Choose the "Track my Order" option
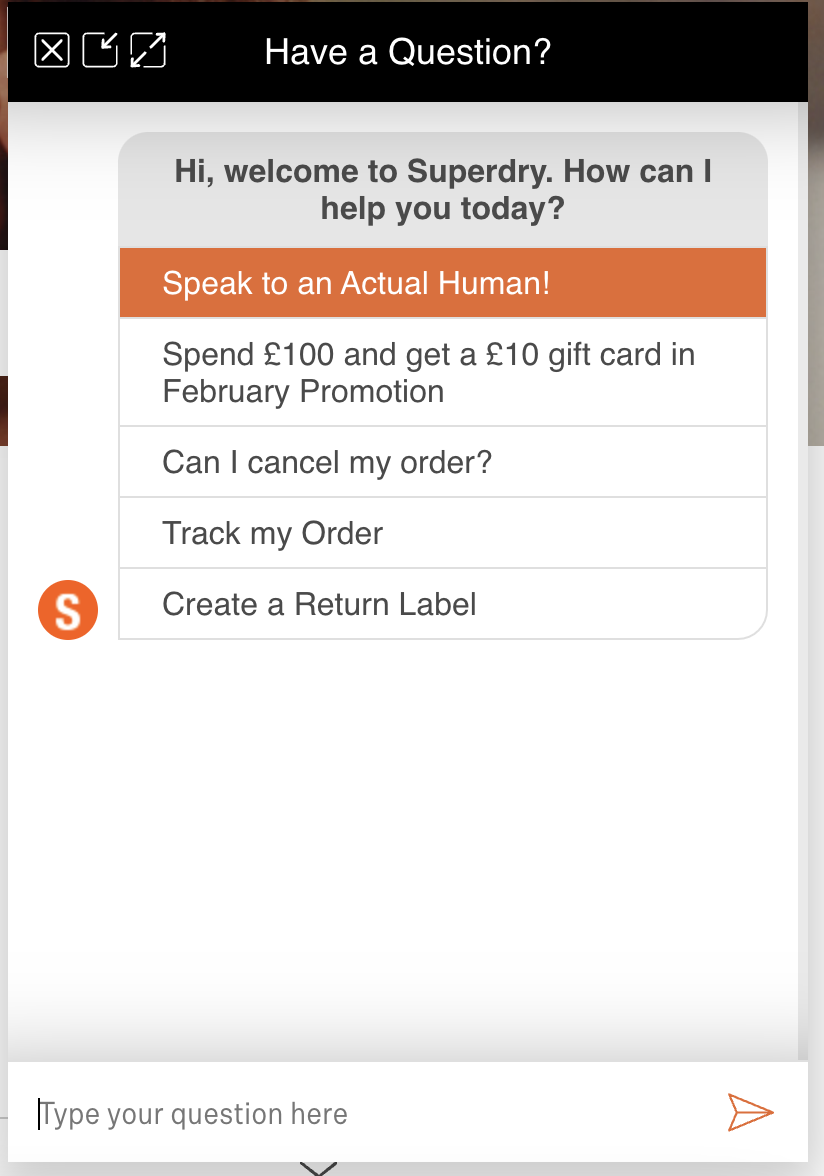Viewport: 824px width, 1176px height. coord(442,533)
